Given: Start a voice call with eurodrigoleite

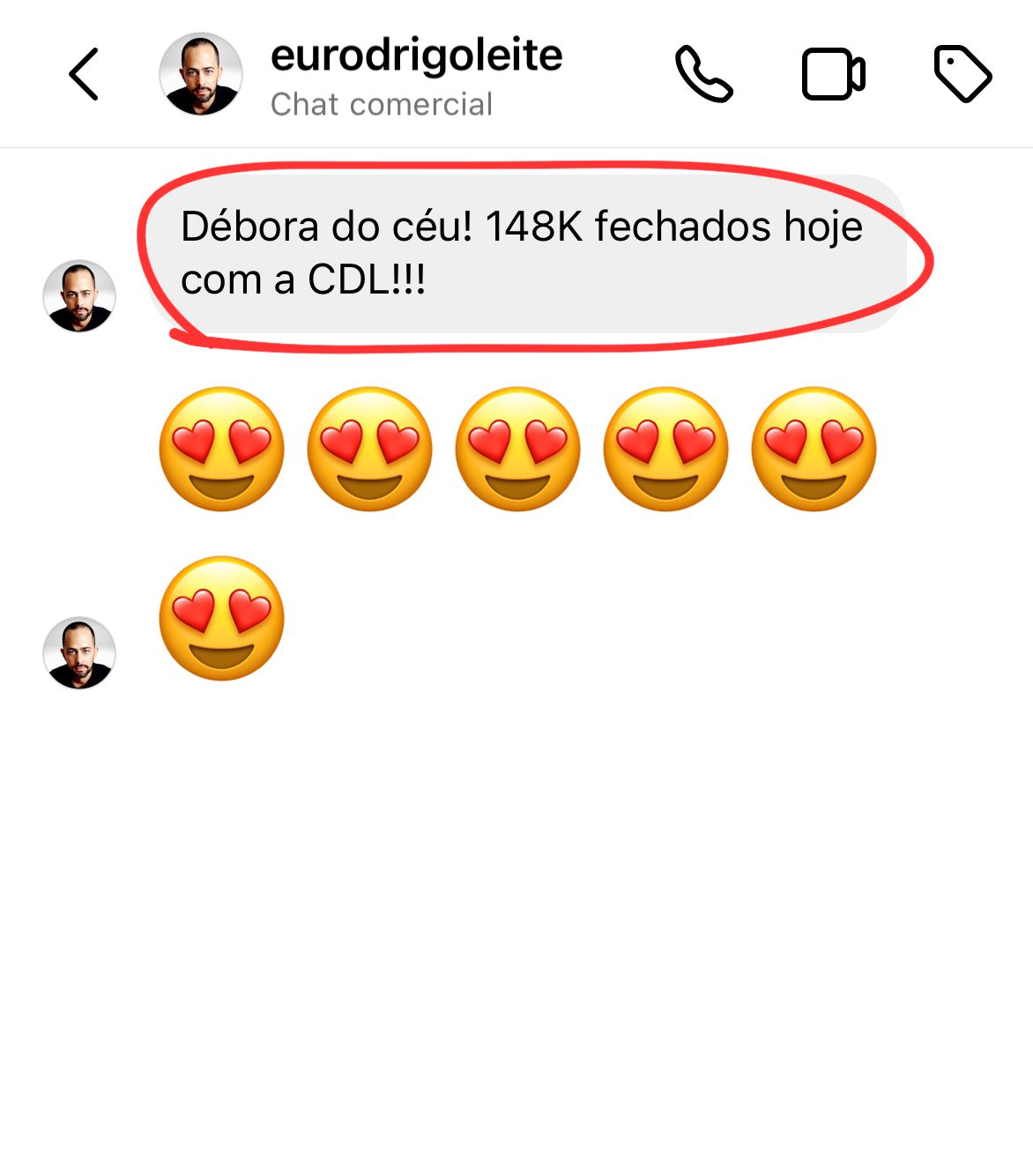Looking at the screenshot, I should point(703,75).
